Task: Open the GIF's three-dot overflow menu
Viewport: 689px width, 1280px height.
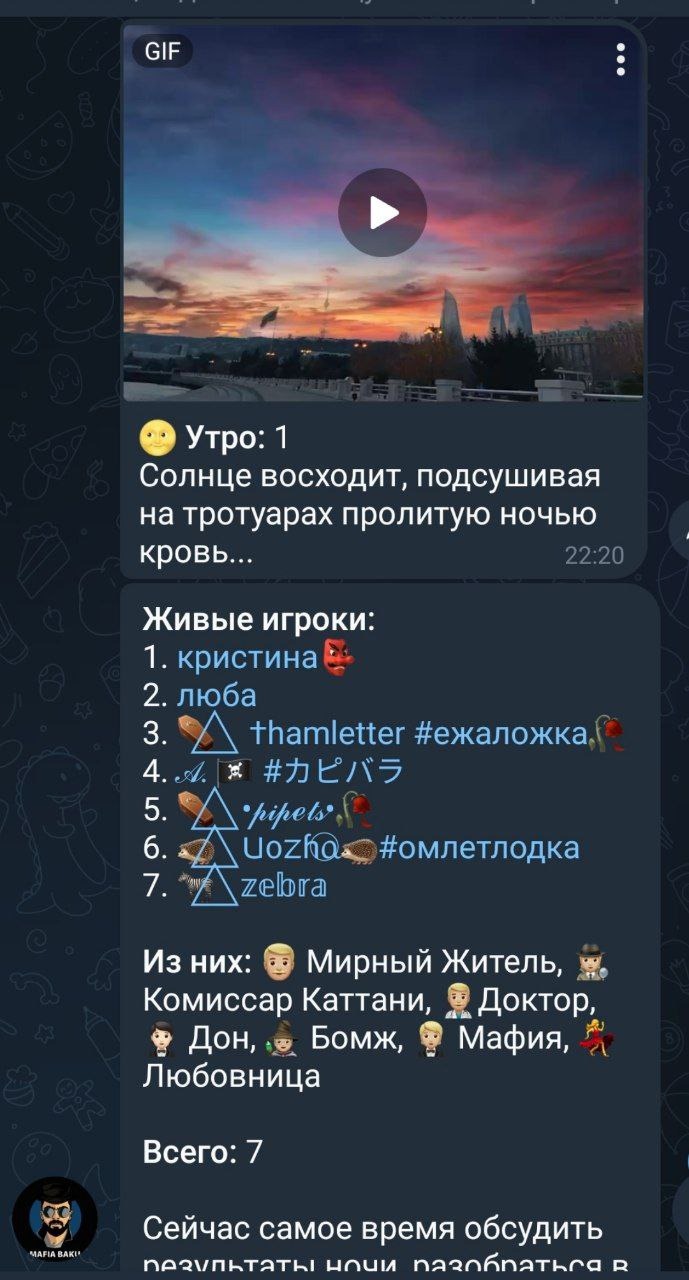Action: coord(621,60)
